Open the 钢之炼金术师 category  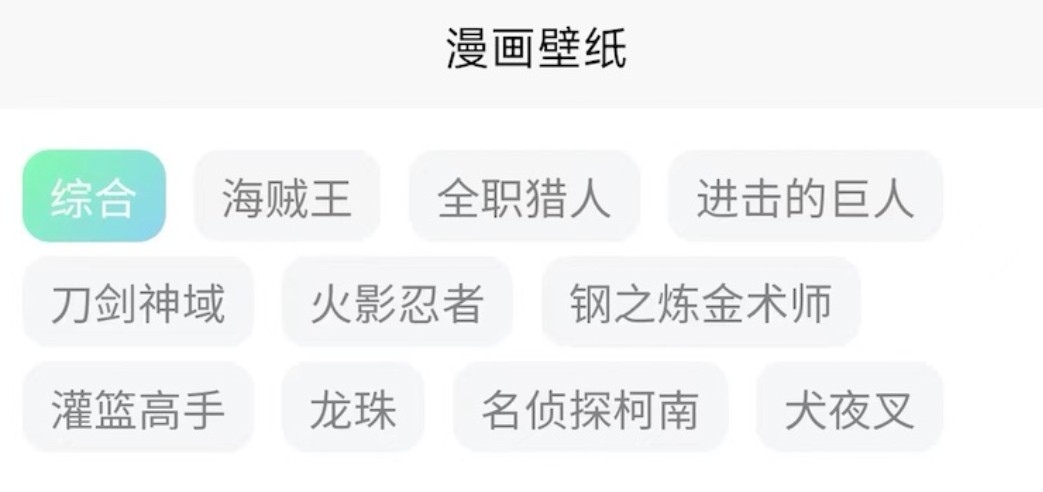point(701,303)
